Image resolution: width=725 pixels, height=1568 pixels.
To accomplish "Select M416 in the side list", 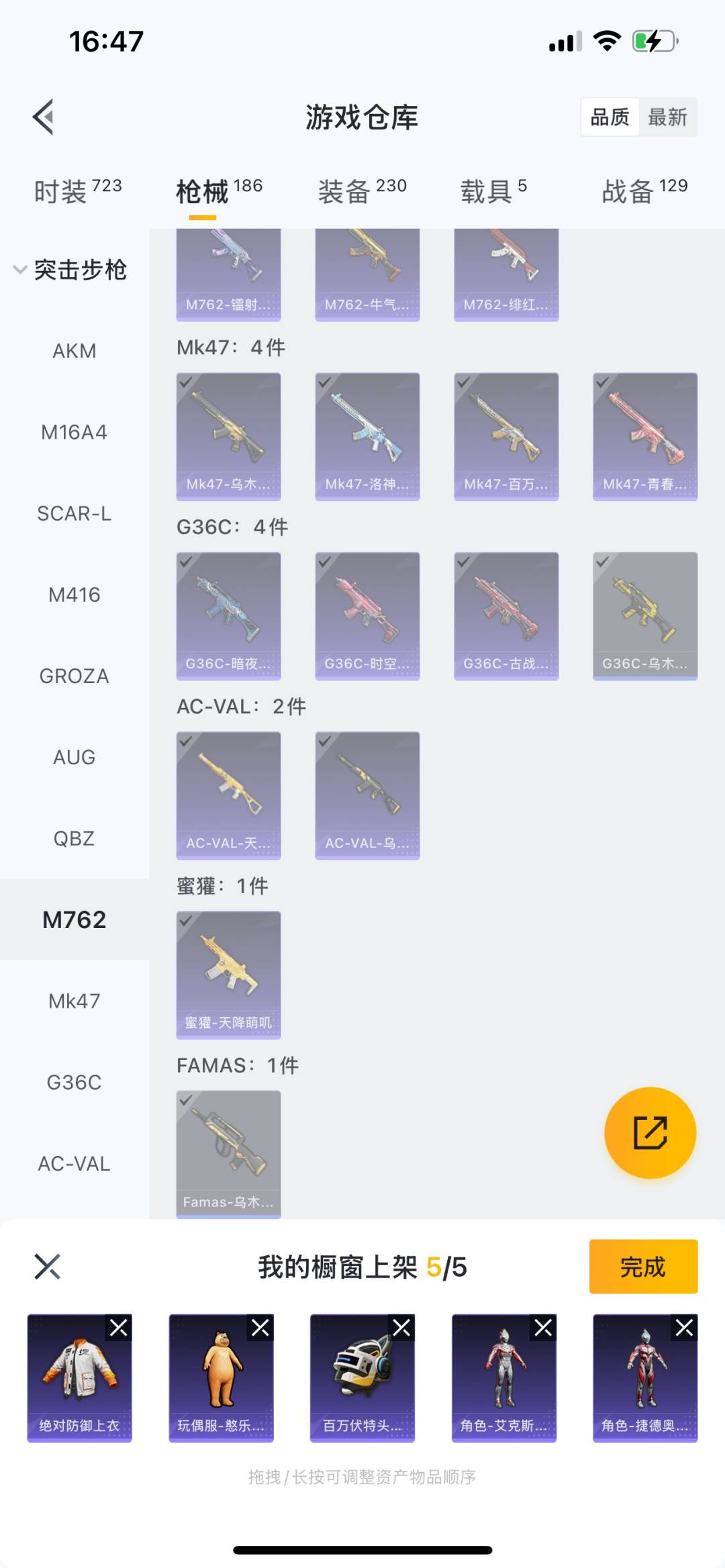I will pyautogui.click(x=74, y=594).
